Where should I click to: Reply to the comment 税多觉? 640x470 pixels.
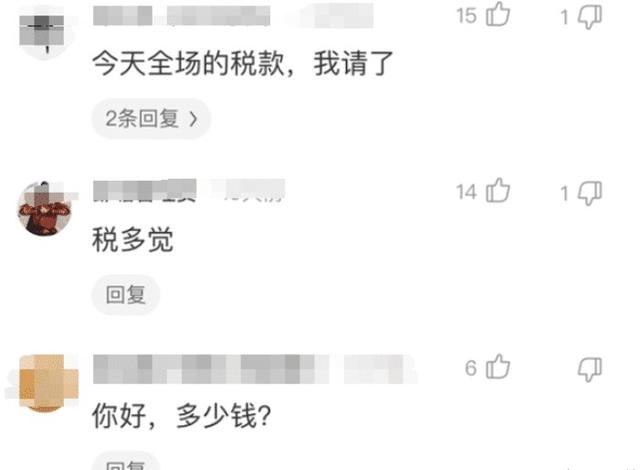[x=126, y=294]
